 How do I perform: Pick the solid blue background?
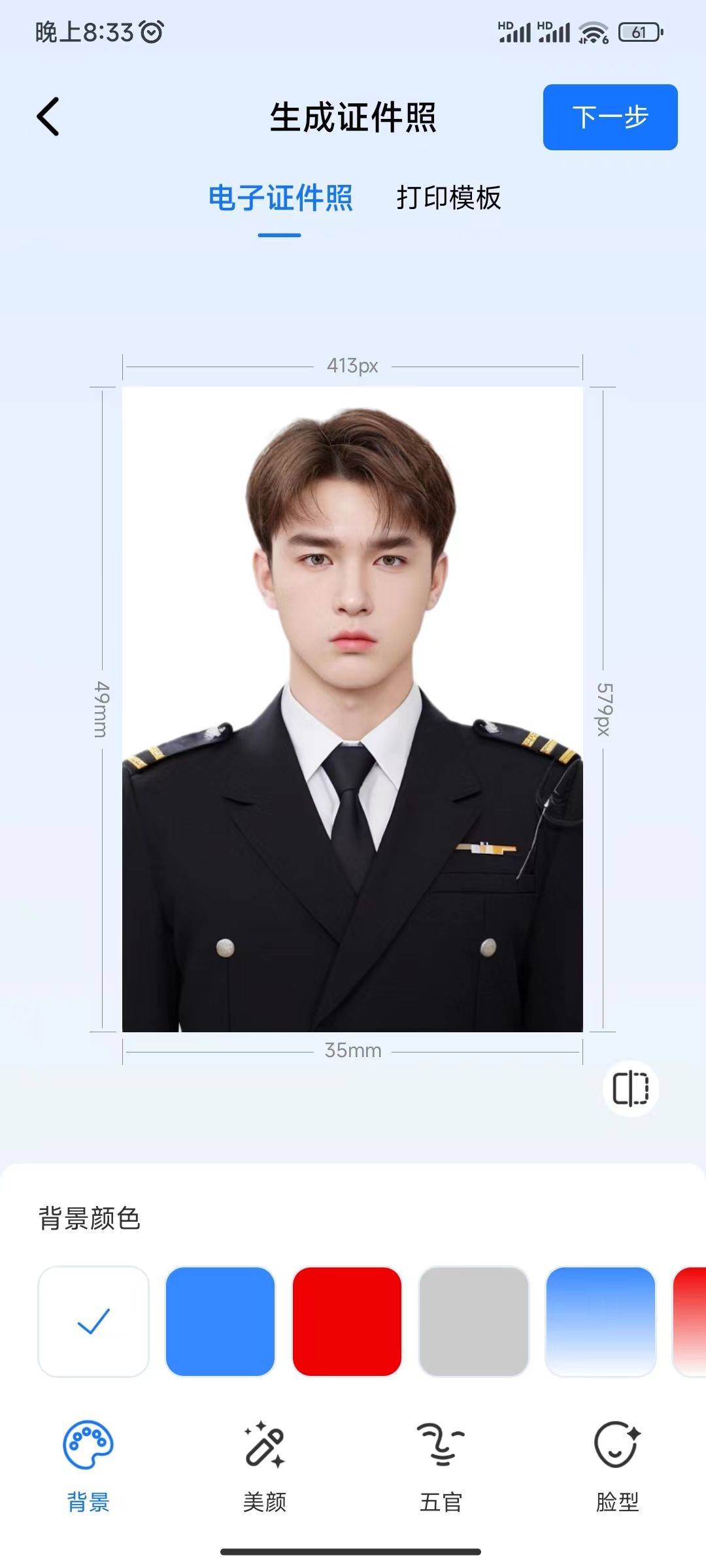click(220, 1321)
